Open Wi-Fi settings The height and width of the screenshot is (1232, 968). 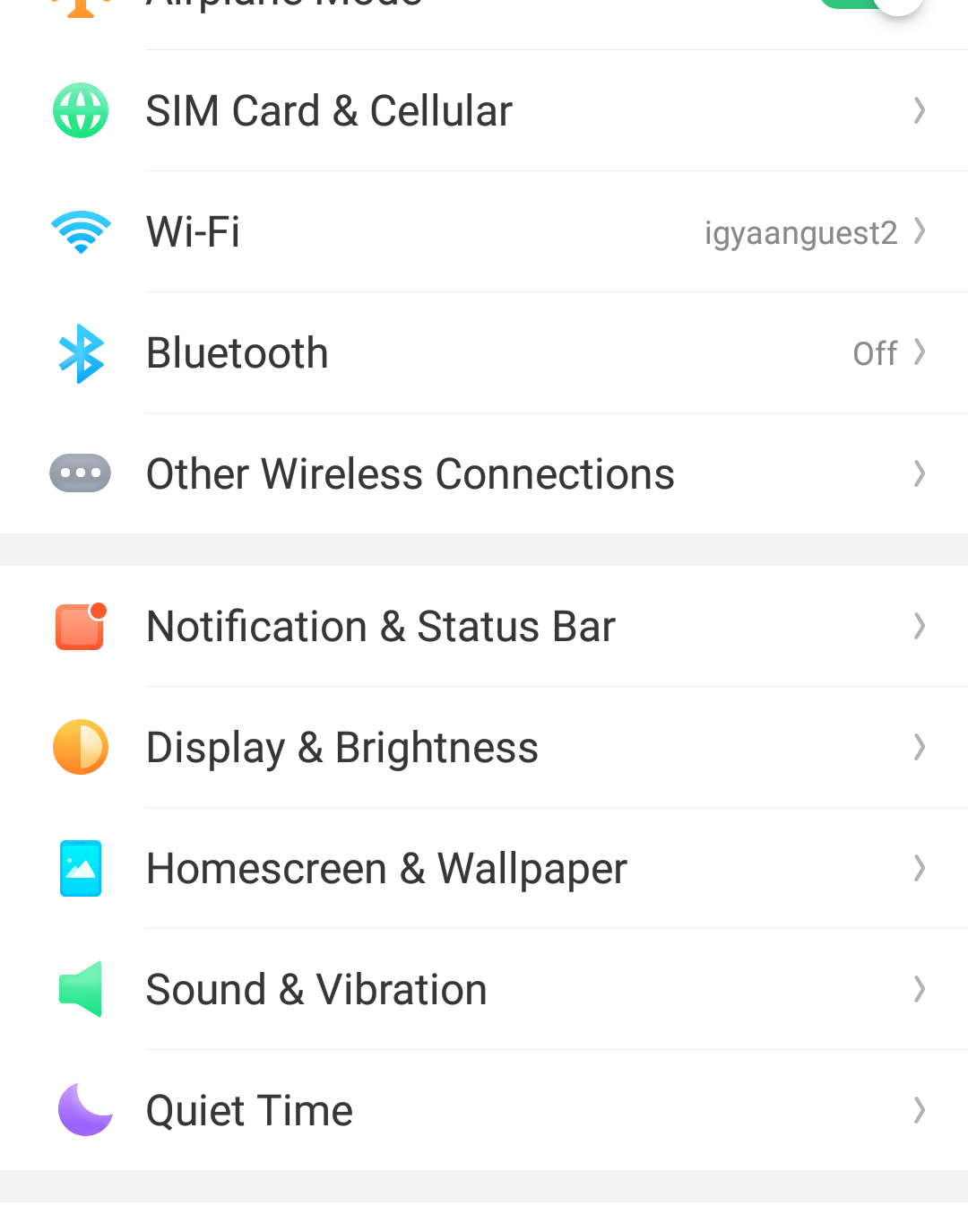(484, 232)
